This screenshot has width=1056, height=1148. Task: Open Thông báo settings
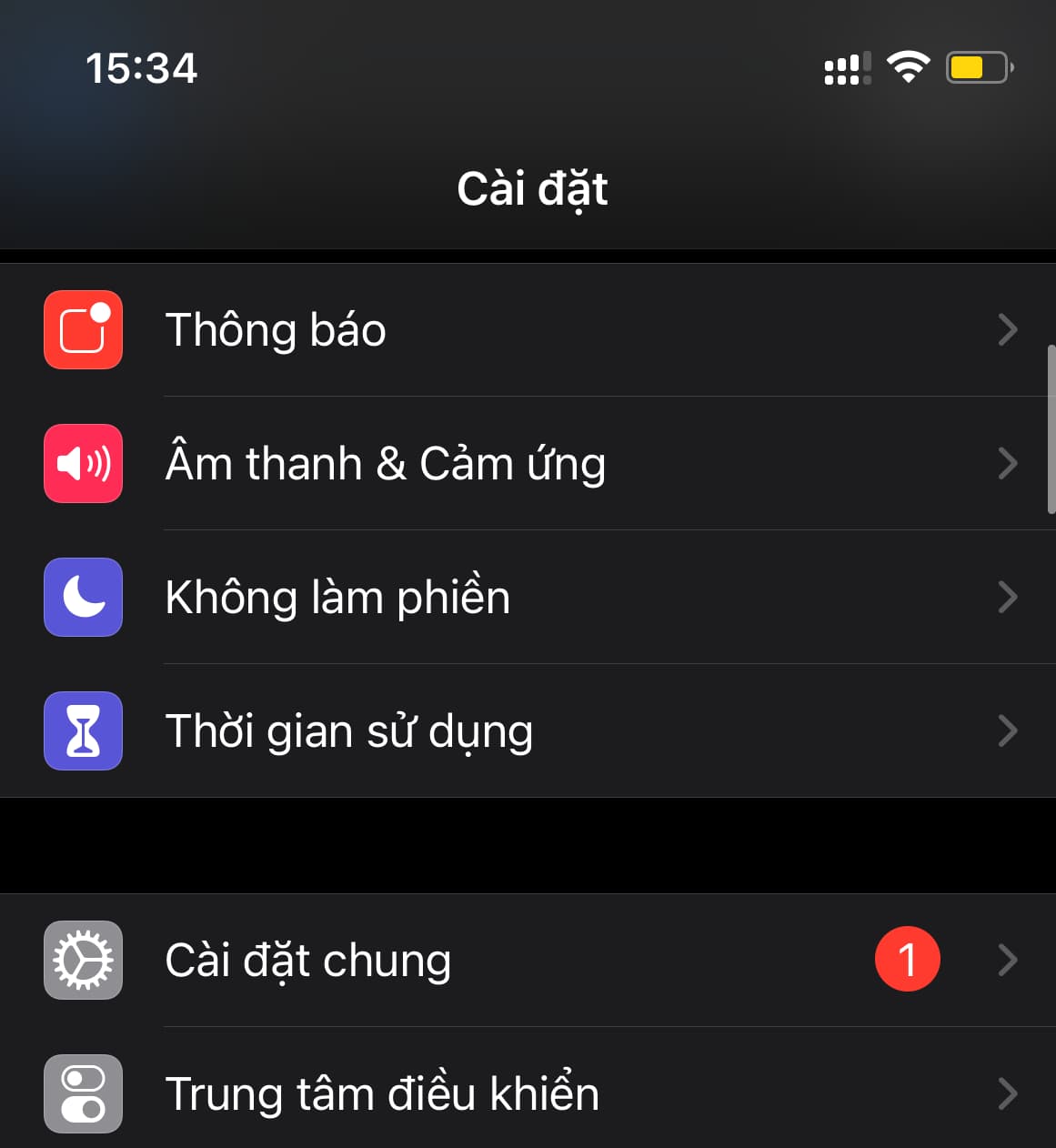pos(528,330)
